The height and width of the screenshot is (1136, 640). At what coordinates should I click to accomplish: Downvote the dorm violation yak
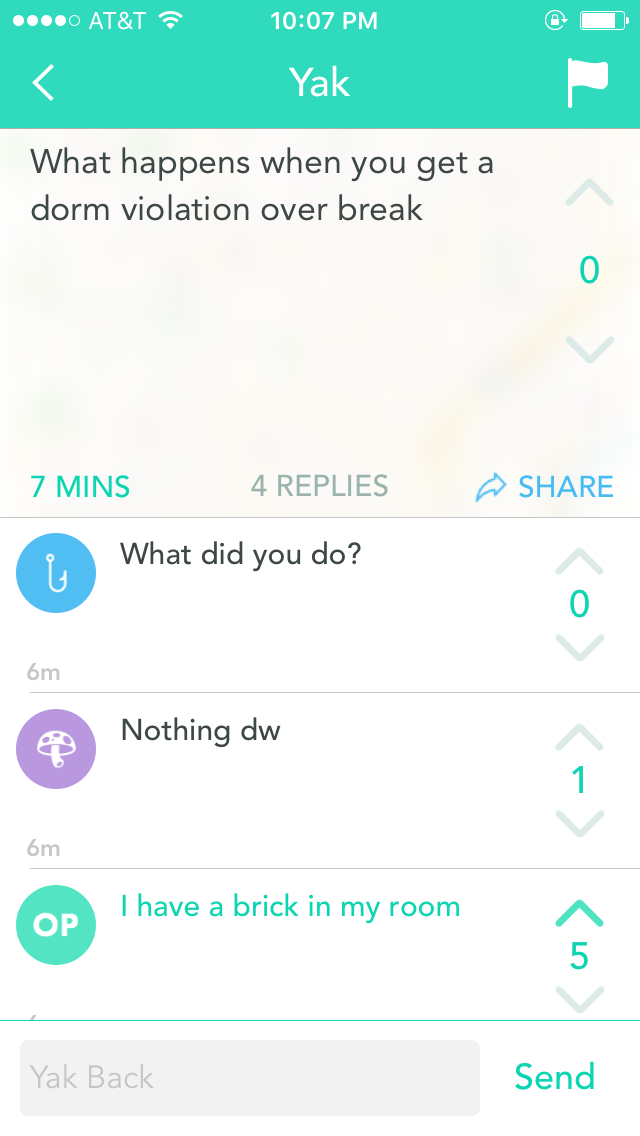pyautogui.click(x=589, y=348)
